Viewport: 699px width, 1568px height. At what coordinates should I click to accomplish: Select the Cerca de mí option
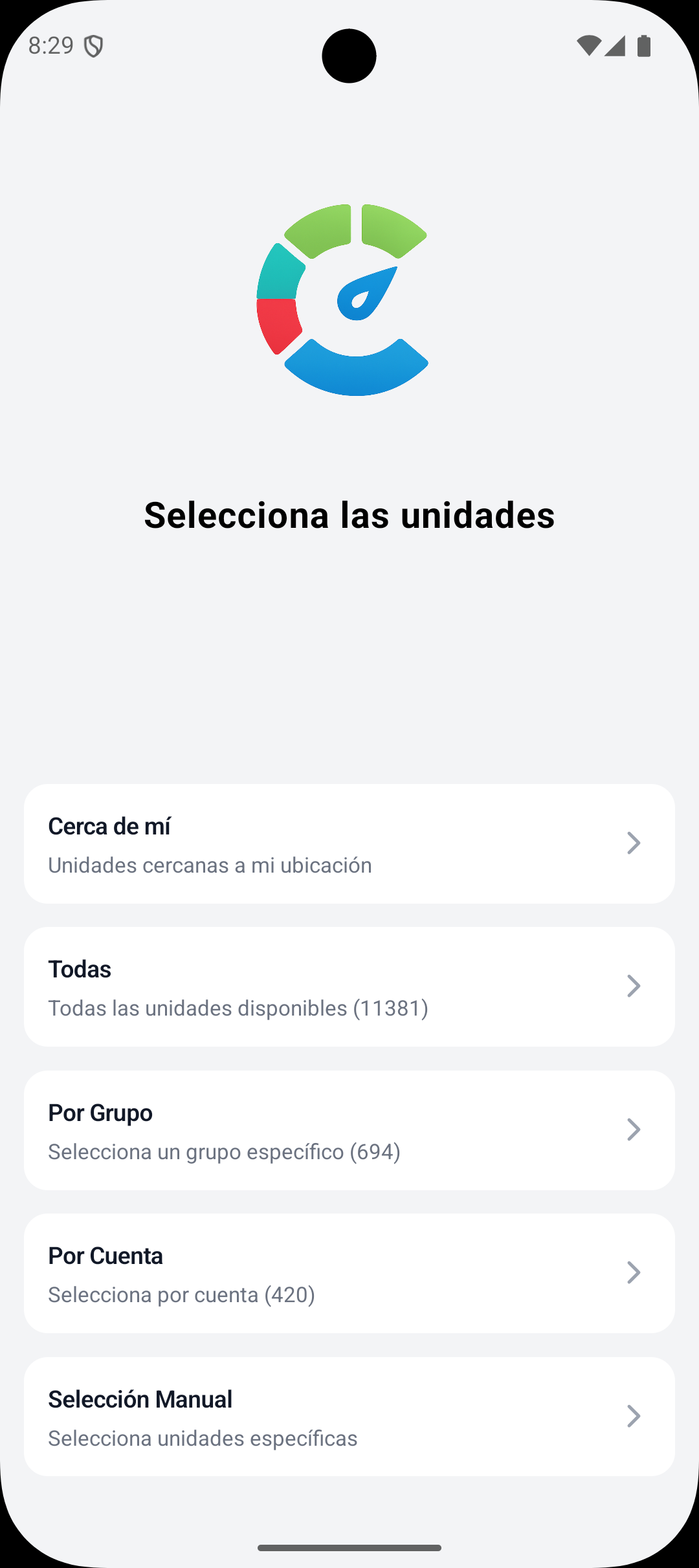click(x=349, y=843)
